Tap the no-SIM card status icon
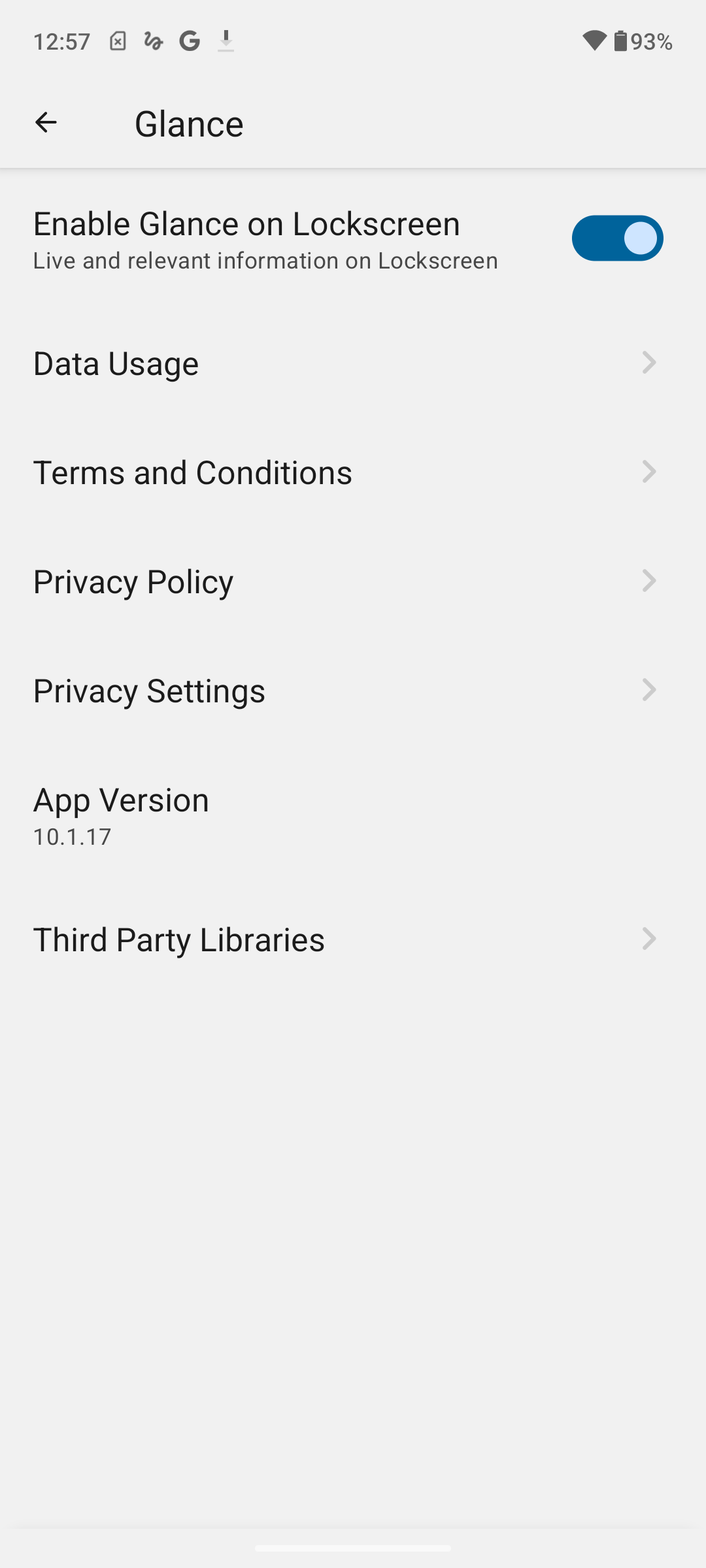706x1568 pixels. coord(118,41)
